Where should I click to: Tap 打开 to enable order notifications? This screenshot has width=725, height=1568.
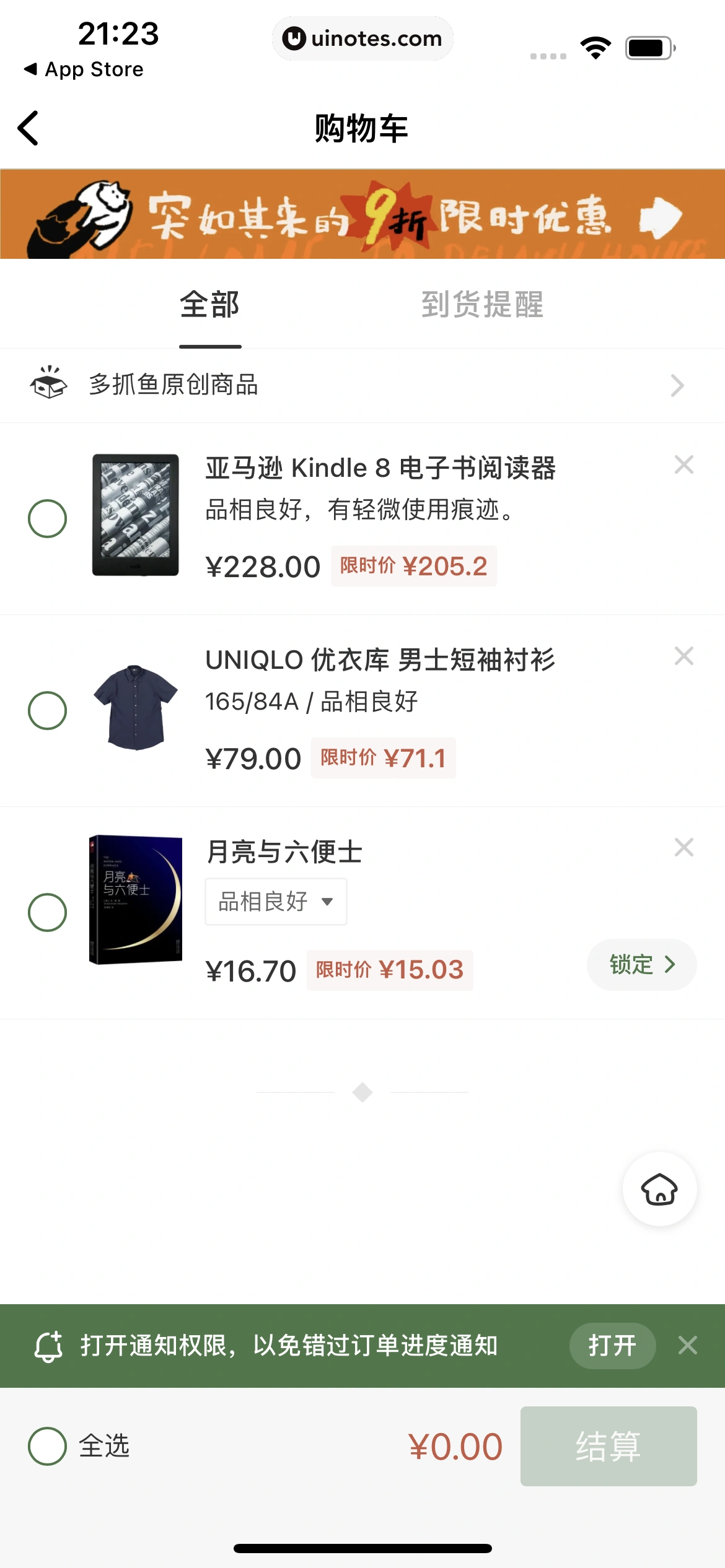[612, 1345]
